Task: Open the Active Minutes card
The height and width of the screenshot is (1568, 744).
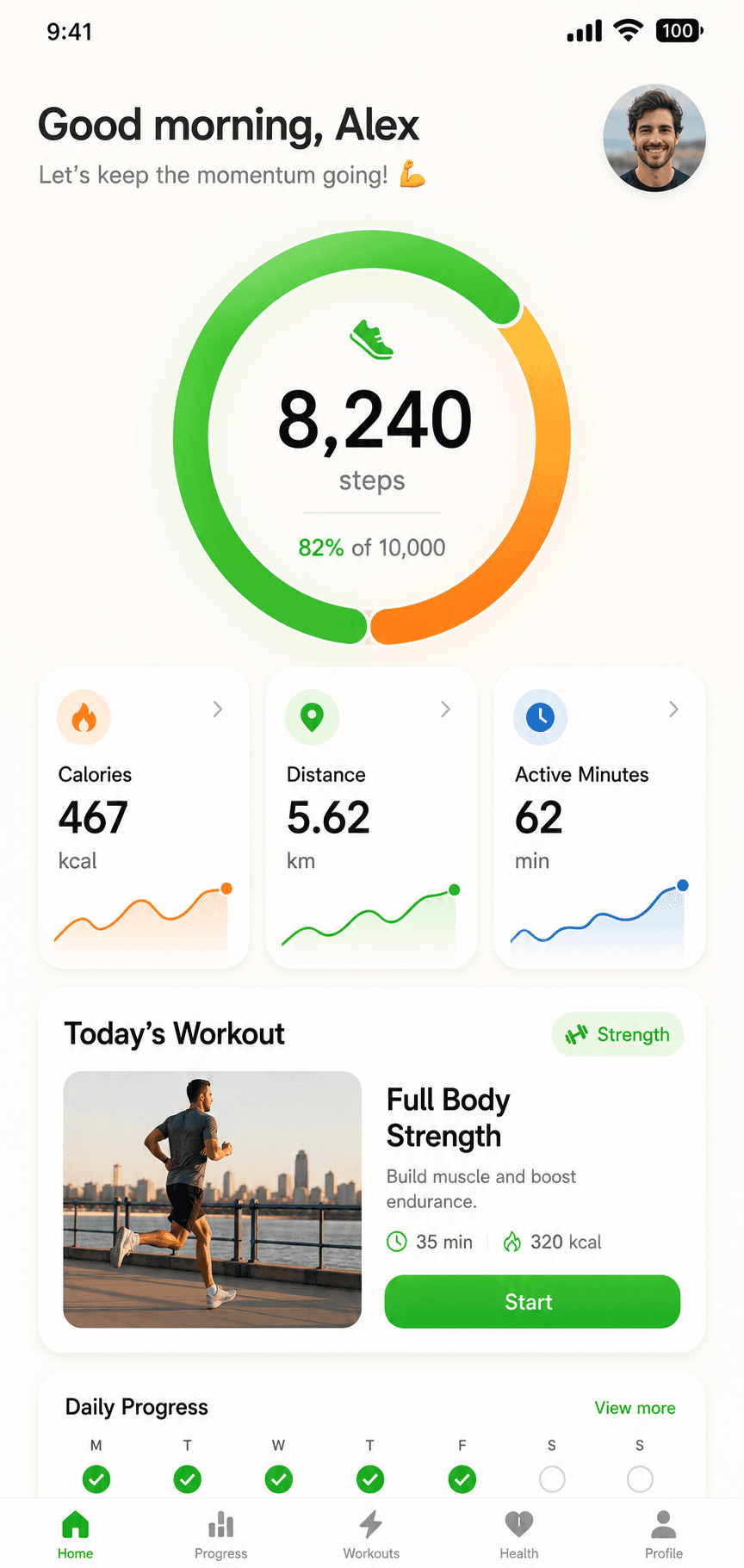Action: pos(600,817)
